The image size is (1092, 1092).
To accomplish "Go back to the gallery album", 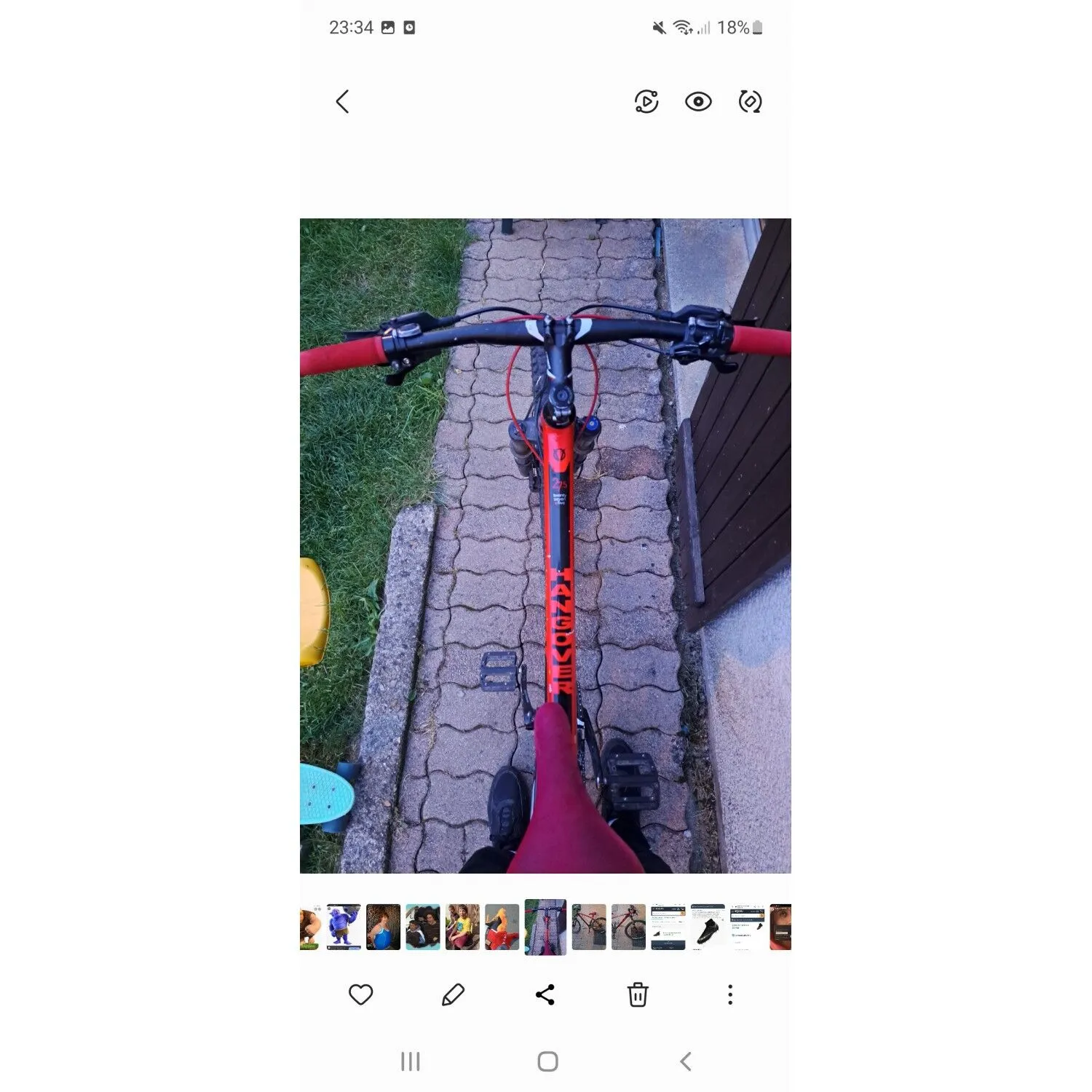I will (343, 102).
